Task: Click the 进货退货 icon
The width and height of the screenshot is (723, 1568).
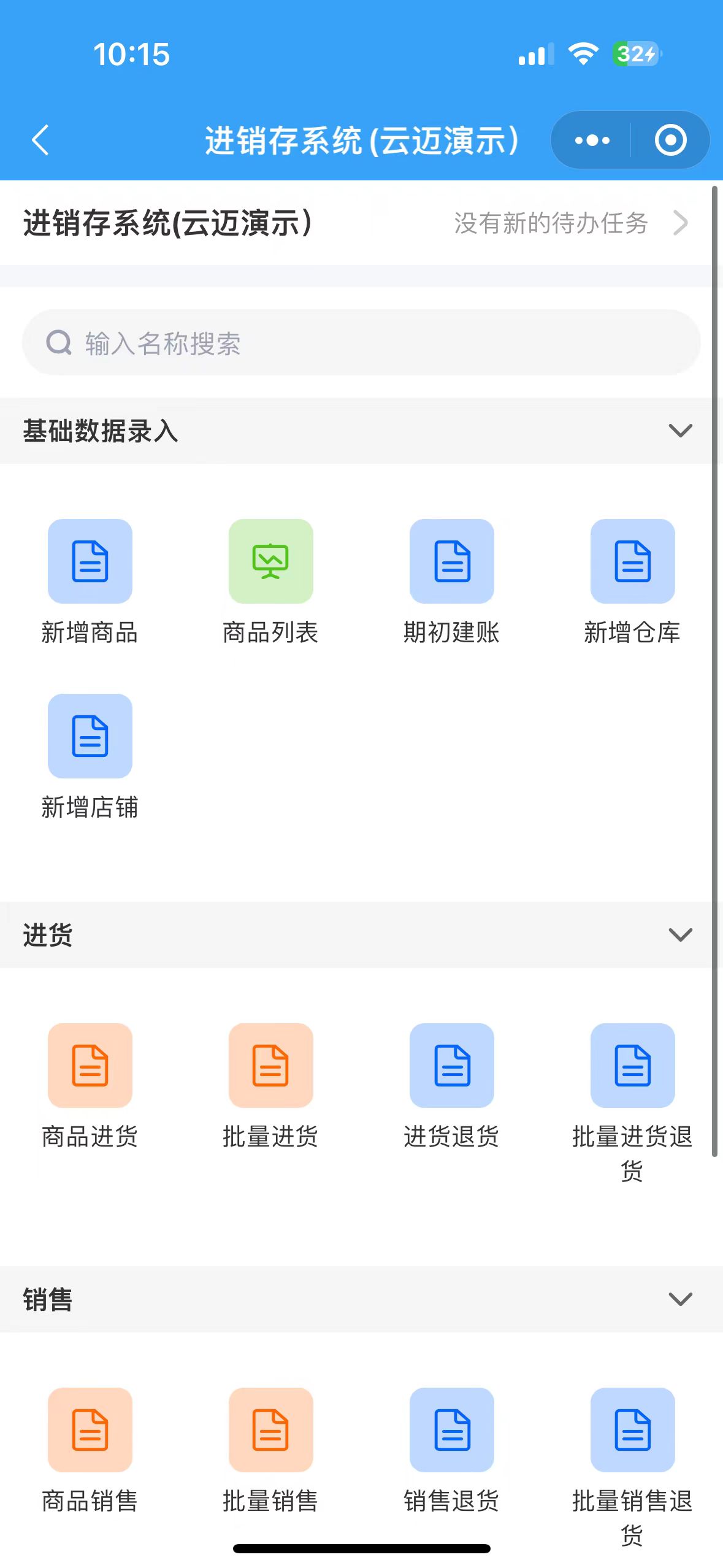Action: coord(451,1066)
